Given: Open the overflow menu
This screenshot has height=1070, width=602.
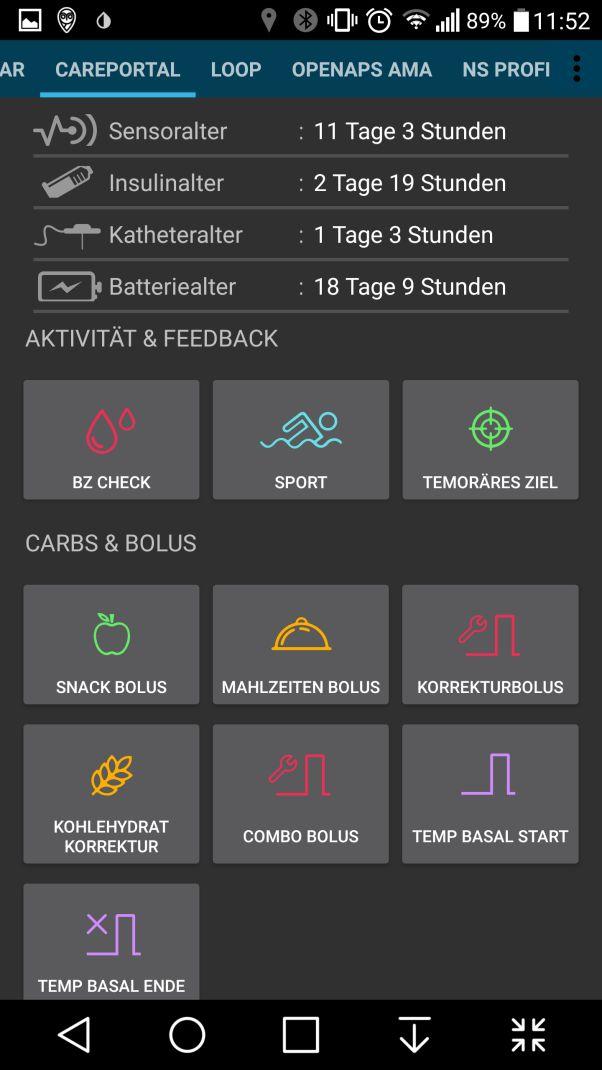Looking at the screenshot, I should pos(576,69).
